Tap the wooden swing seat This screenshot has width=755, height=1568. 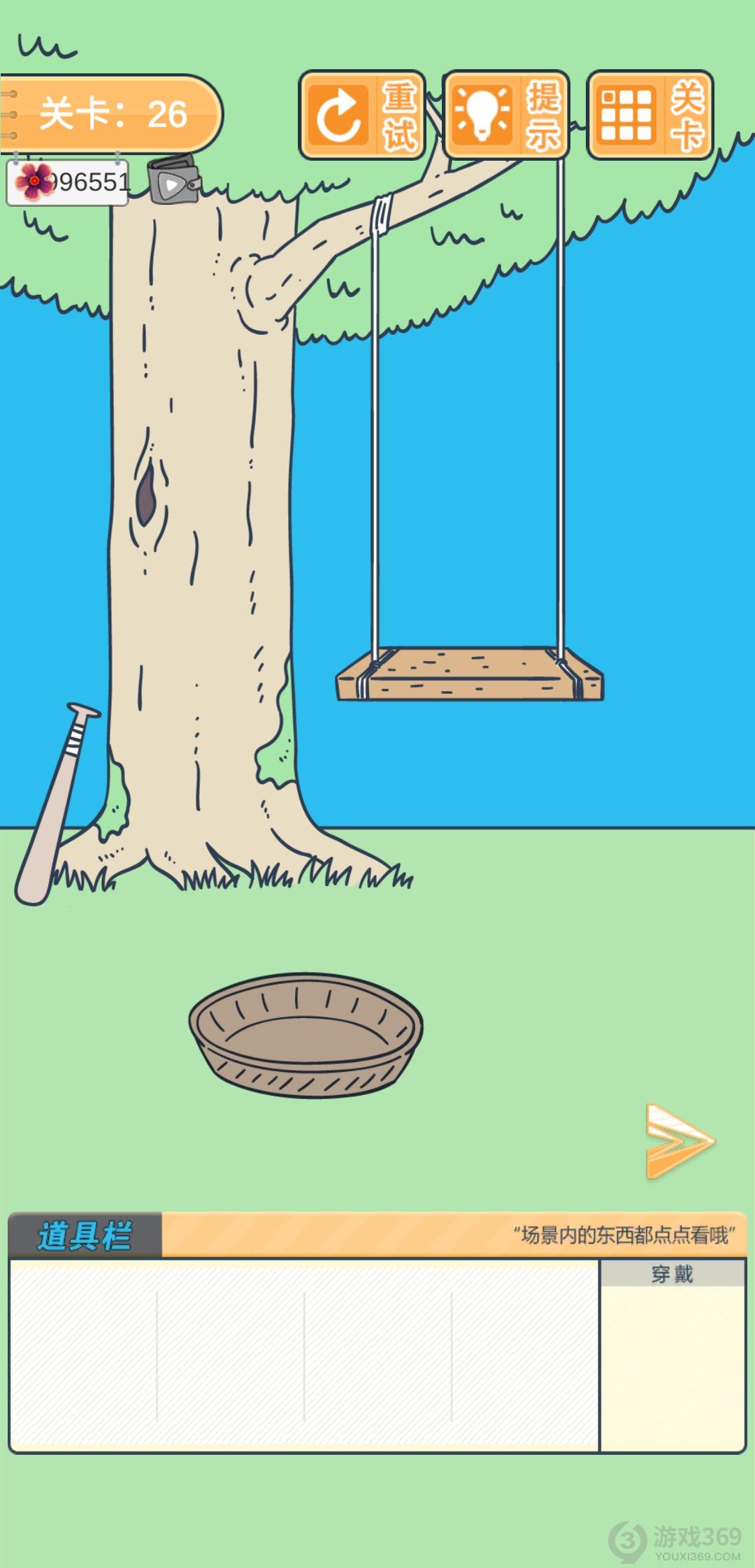pyautogui.click(x=469, y=674)
